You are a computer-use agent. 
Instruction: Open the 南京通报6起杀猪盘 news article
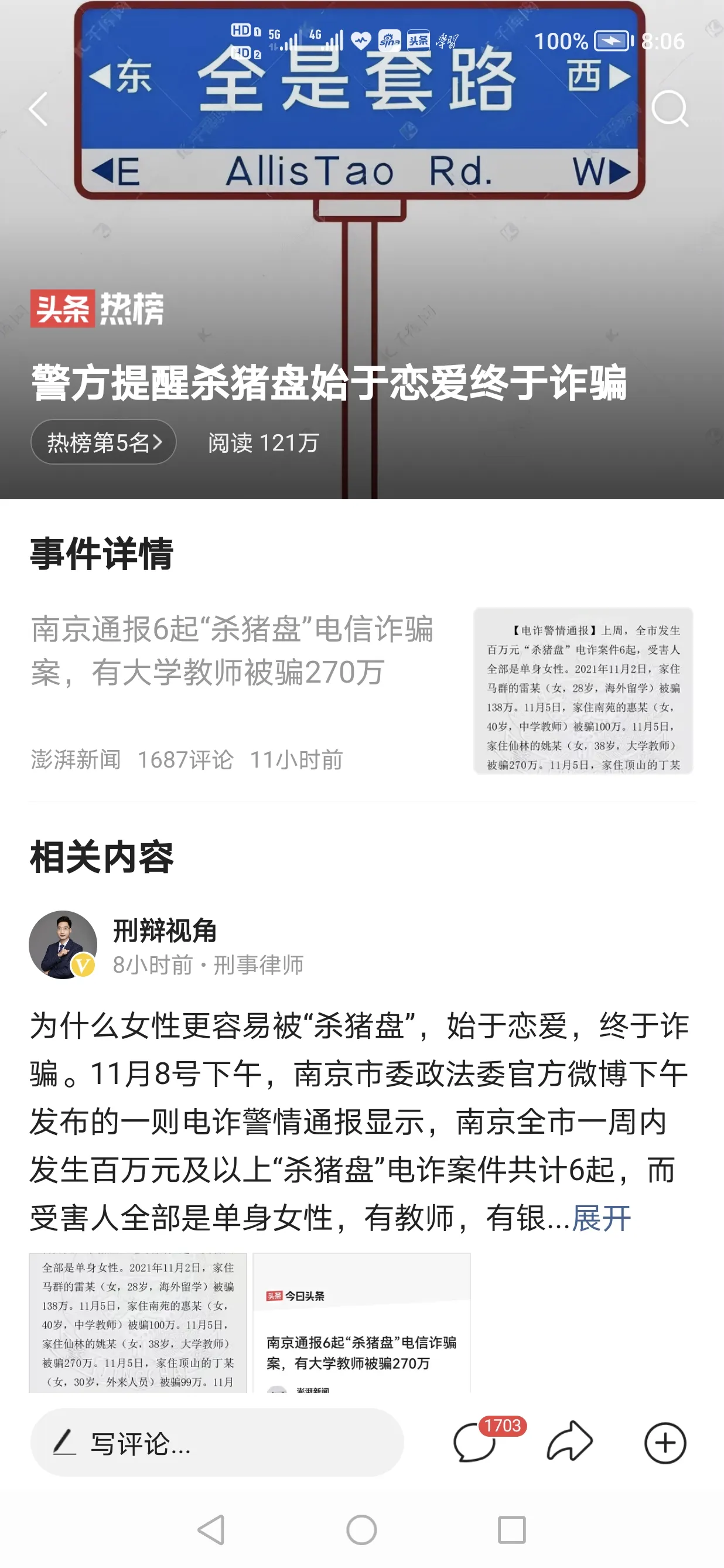point(233,650)
